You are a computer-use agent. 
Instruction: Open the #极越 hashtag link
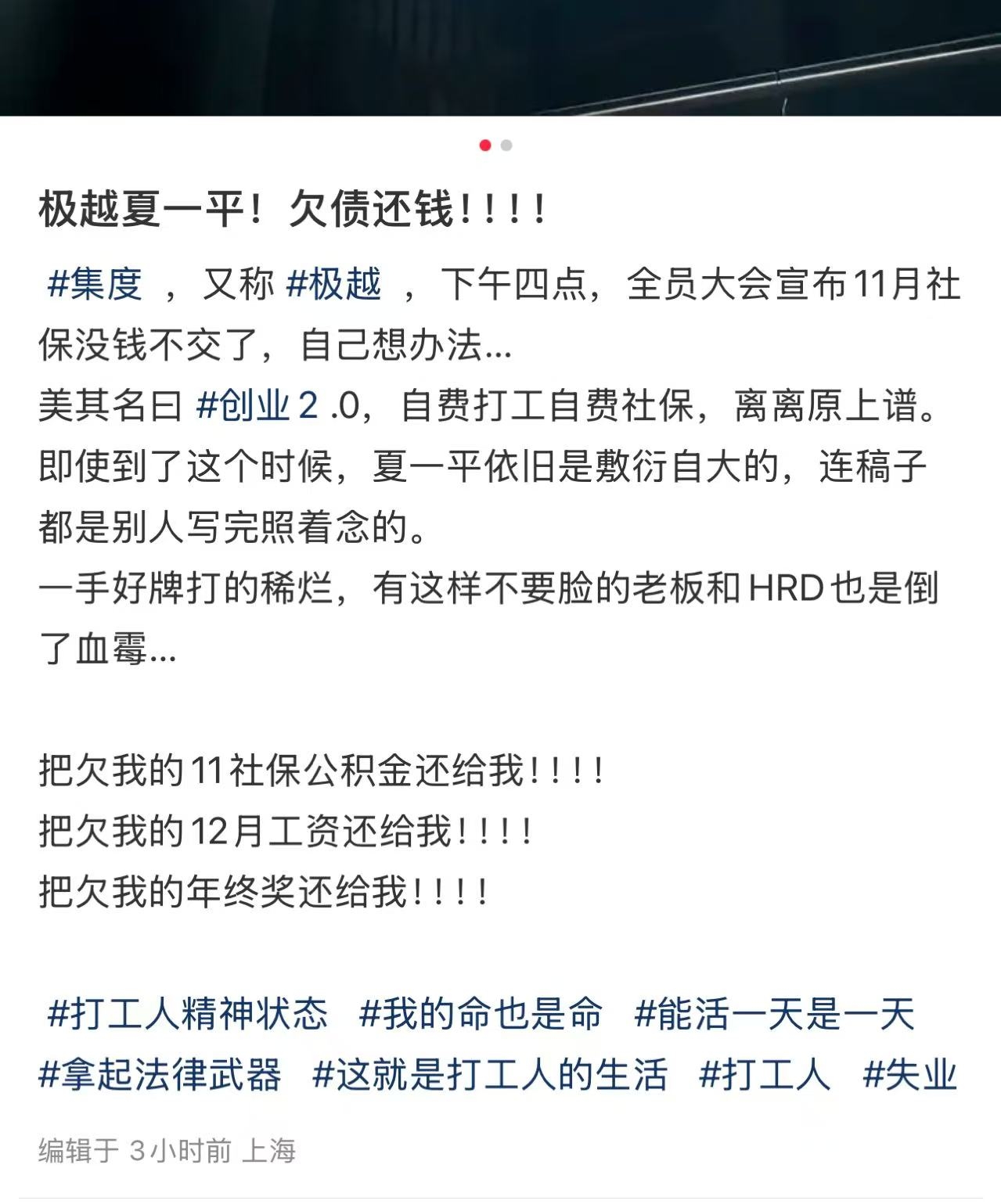[334, 284]
